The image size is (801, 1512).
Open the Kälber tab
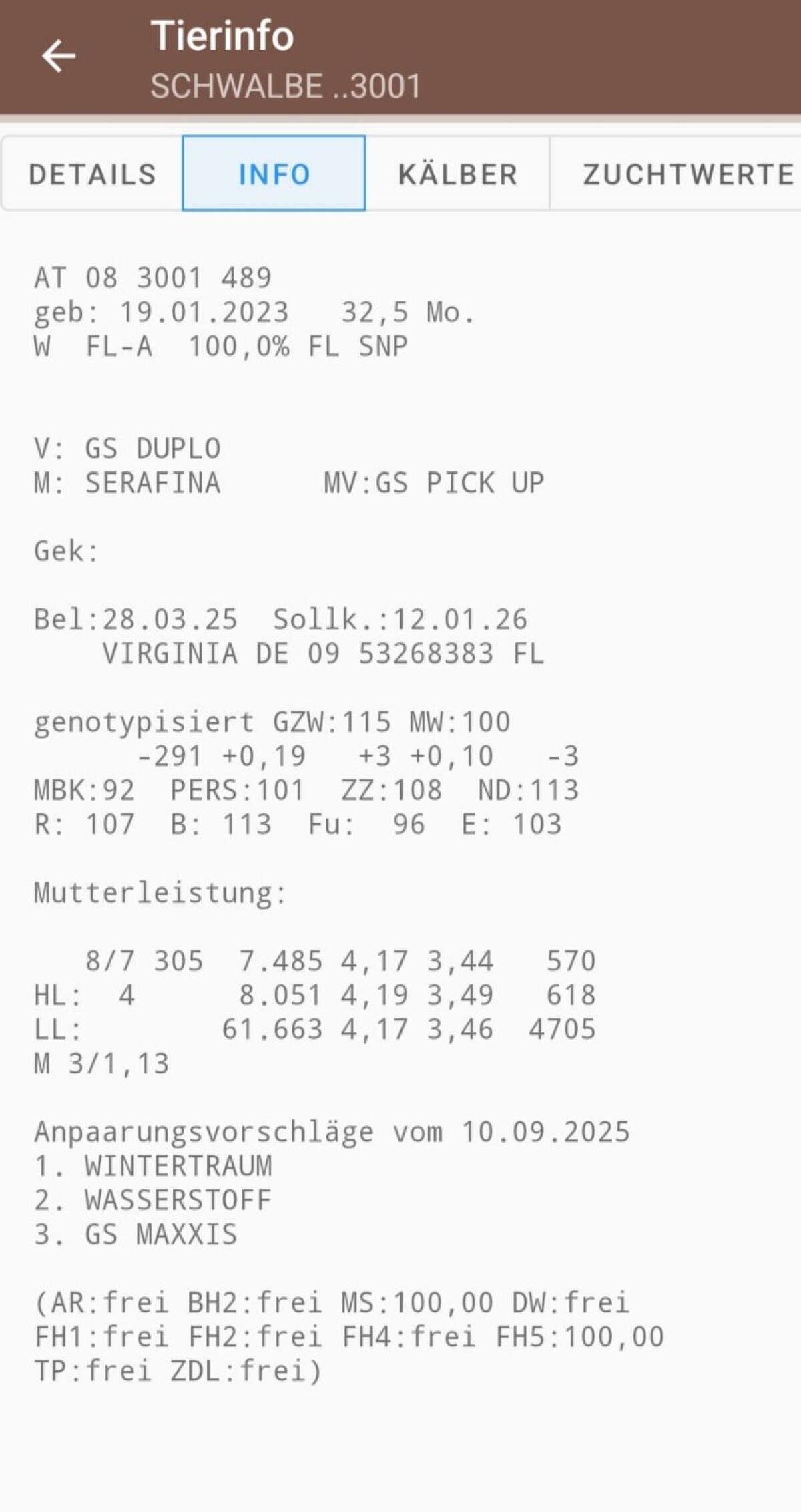[458, 174]
